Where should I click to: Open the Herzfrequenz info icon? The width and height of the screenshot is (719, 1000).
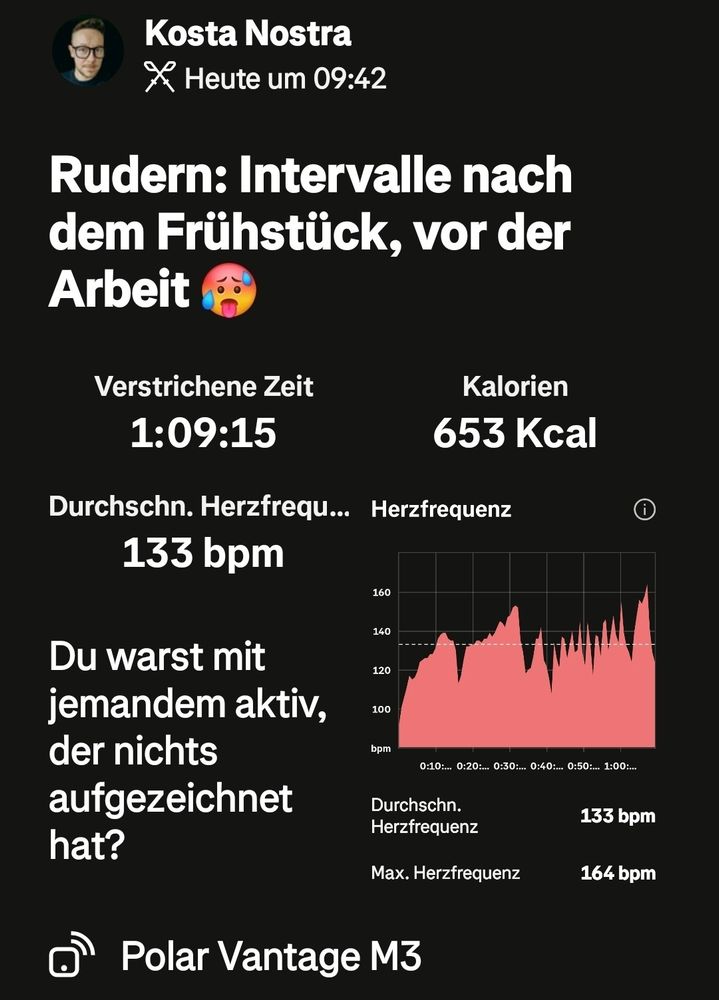pos(645,510)
